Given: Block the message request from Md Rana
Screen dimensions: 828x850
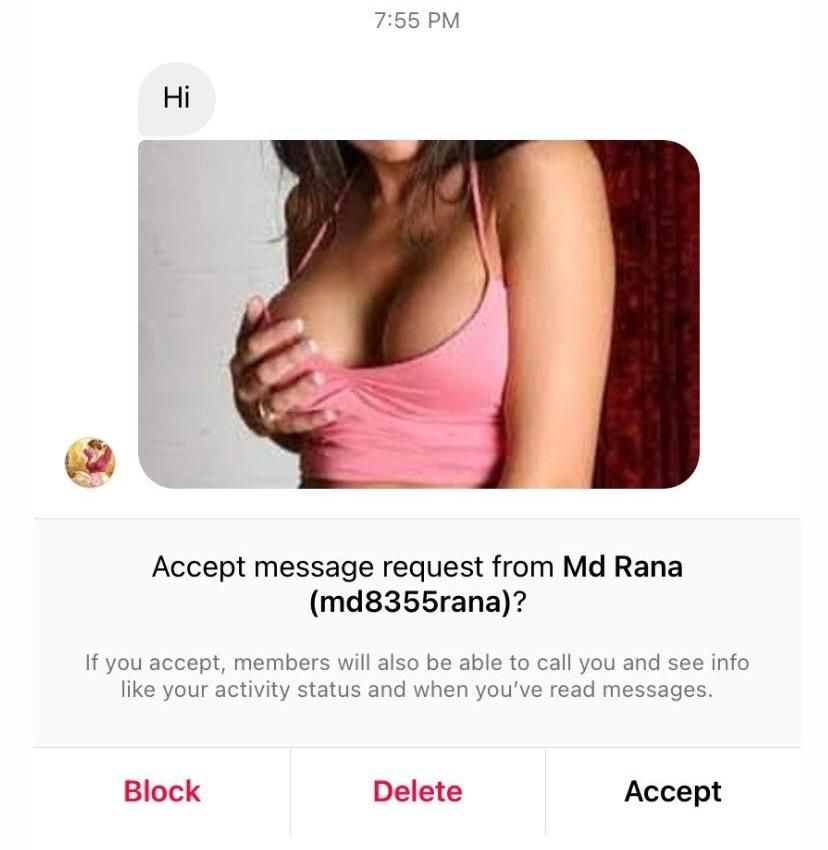Looking at the screenshot, I should pyautogui.click(x=162, y=791).
